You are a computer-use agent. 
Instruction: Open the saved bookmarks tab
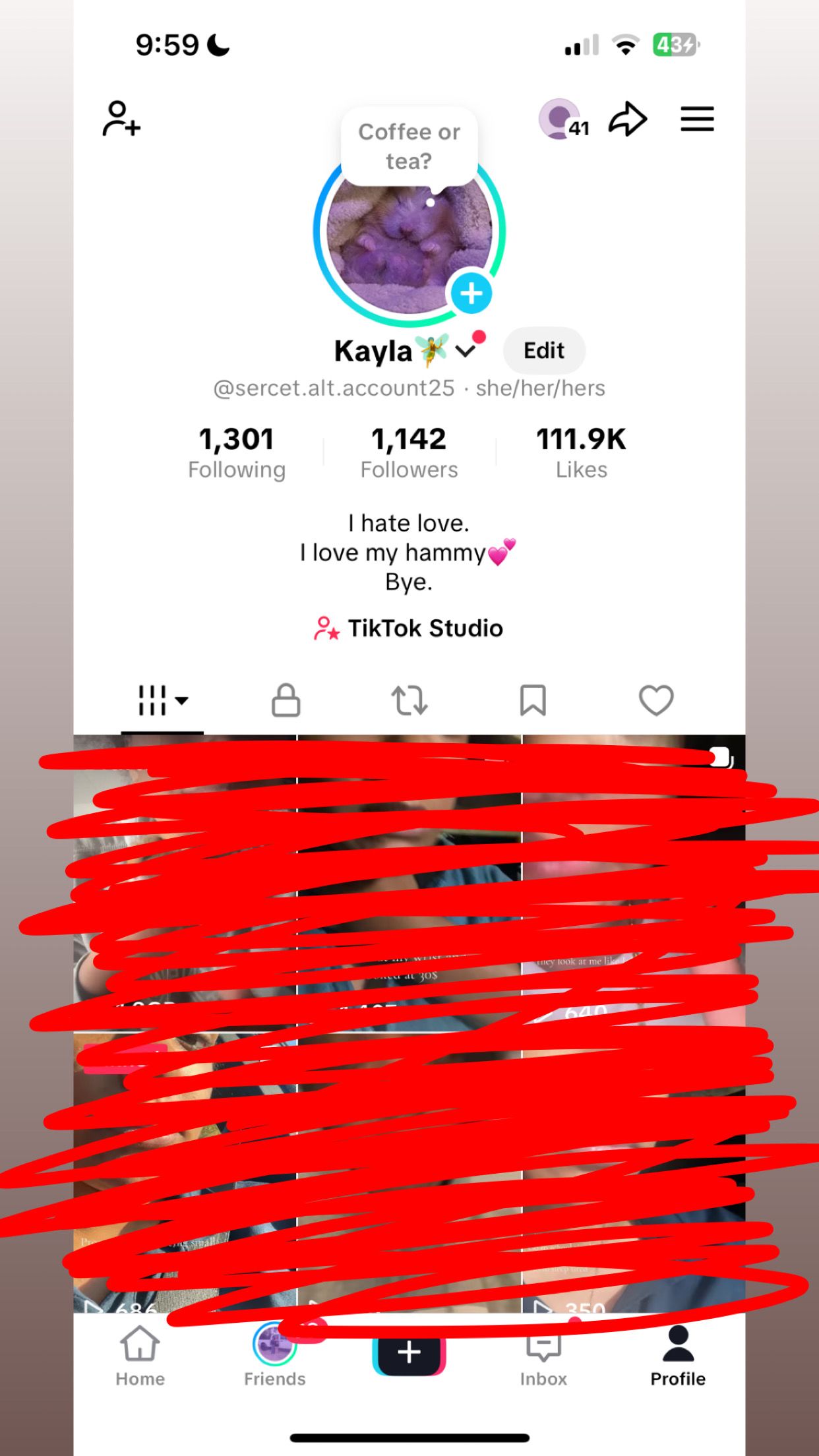point(533,700)
